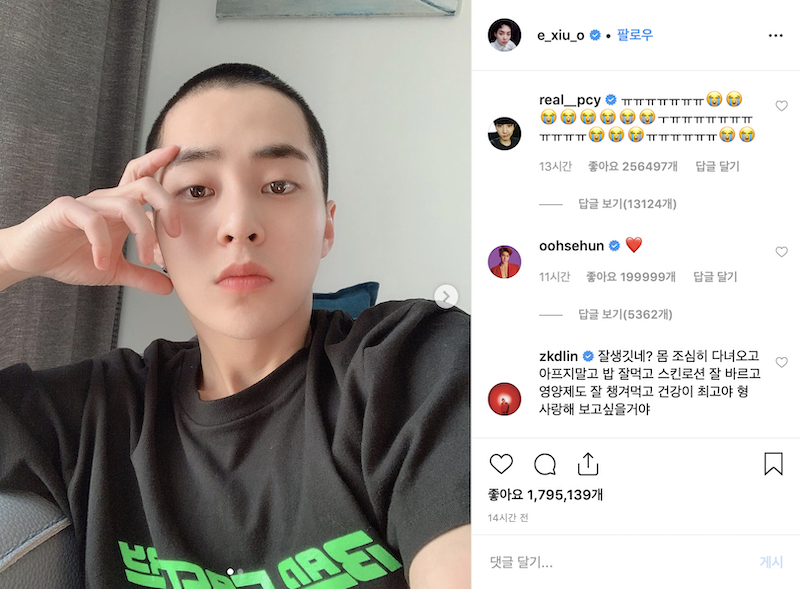Viewport: 800px width, 589px height.
Task: Like real__pcy's comment
Action: [x=782, y=105]
